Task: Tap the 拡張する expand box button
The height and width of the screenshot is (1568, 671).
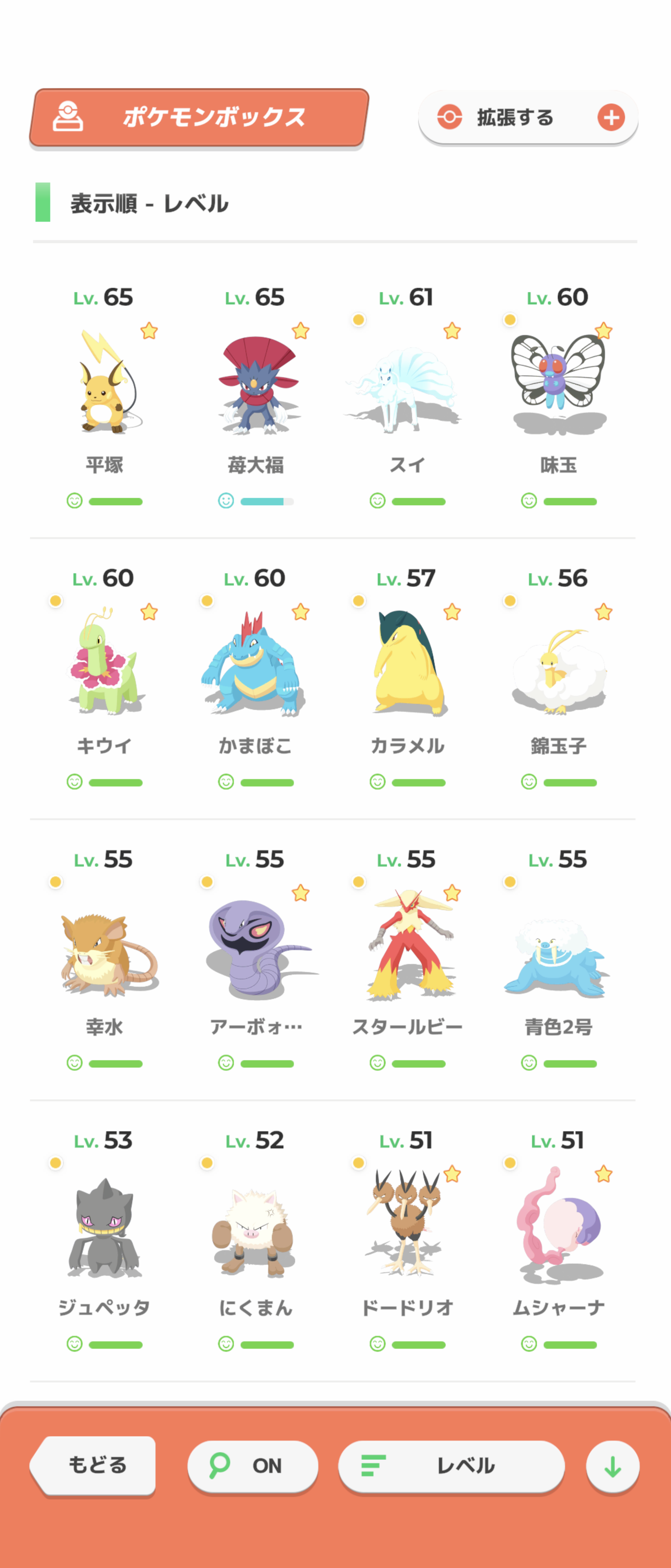Action: click(x=527, y=118)
